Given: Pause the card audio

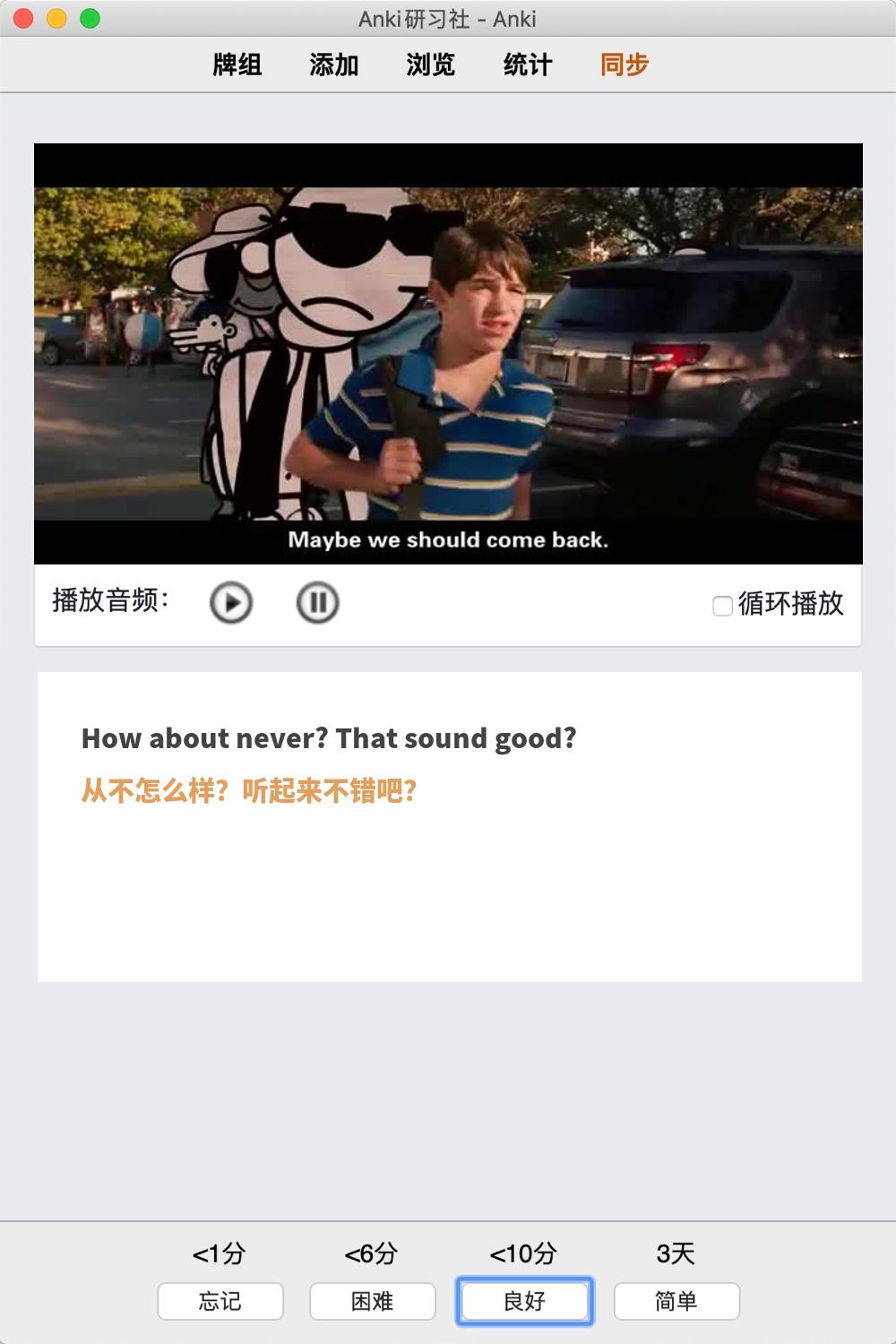Looking at the screenshot, I should (317, 602).
